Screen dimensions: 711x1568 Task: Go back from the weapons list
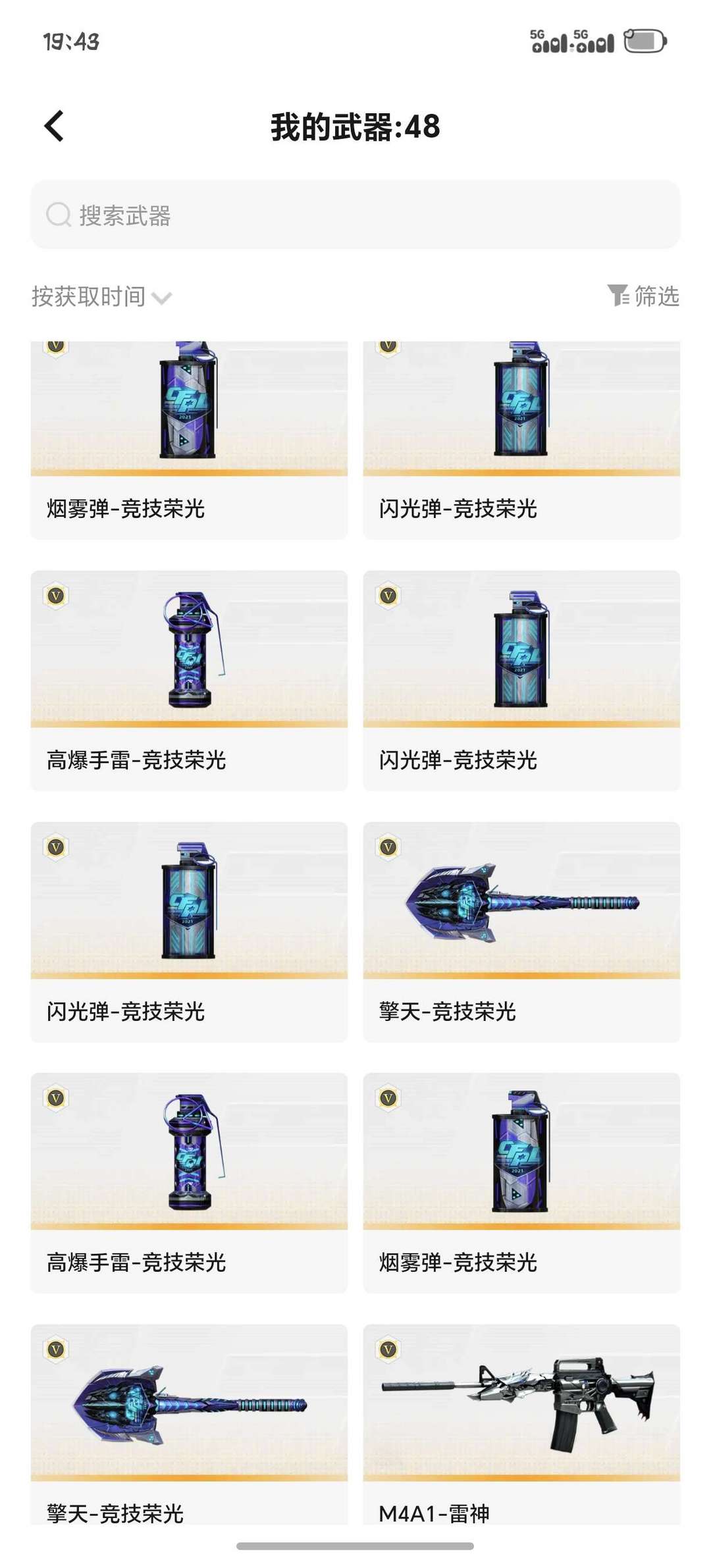pyautogui.click(x=54, y=126)
